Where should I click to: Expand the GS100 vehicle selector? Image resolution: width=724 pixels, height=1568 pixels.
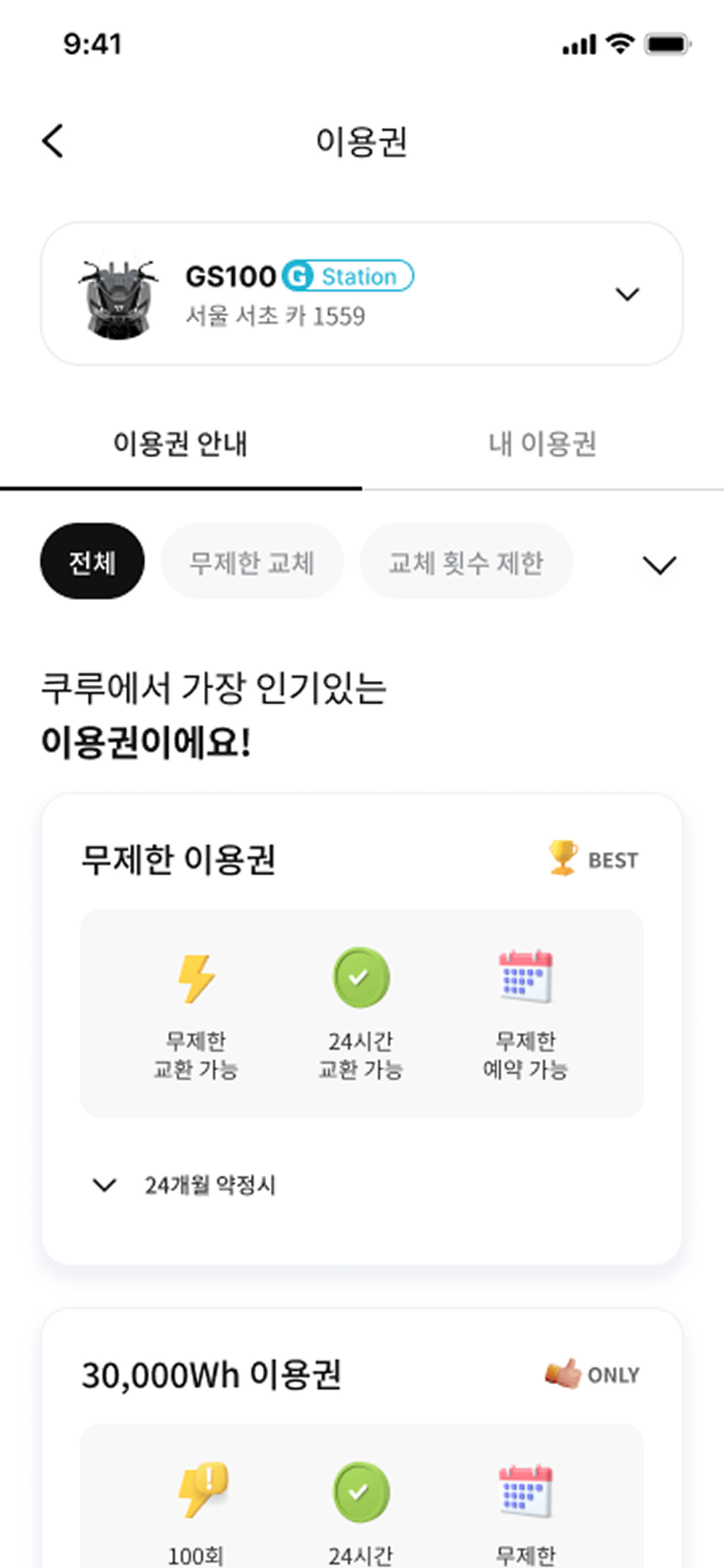tap(628, 294)
